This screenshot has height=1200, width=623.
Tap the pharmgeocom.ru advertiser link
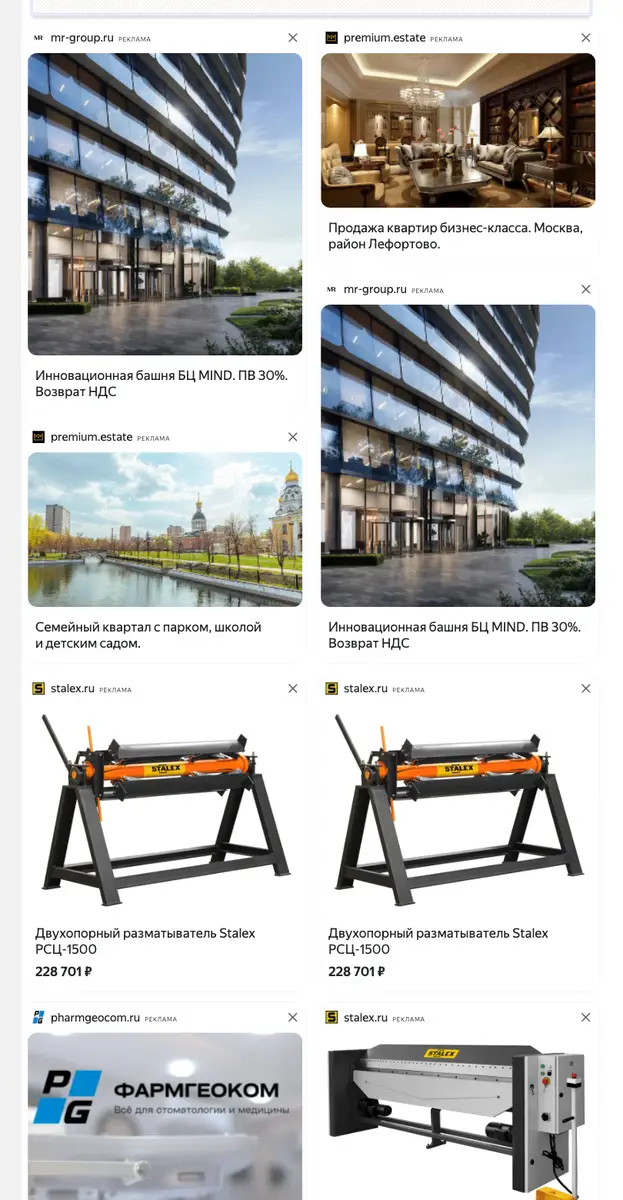[x=95, y=1018]
